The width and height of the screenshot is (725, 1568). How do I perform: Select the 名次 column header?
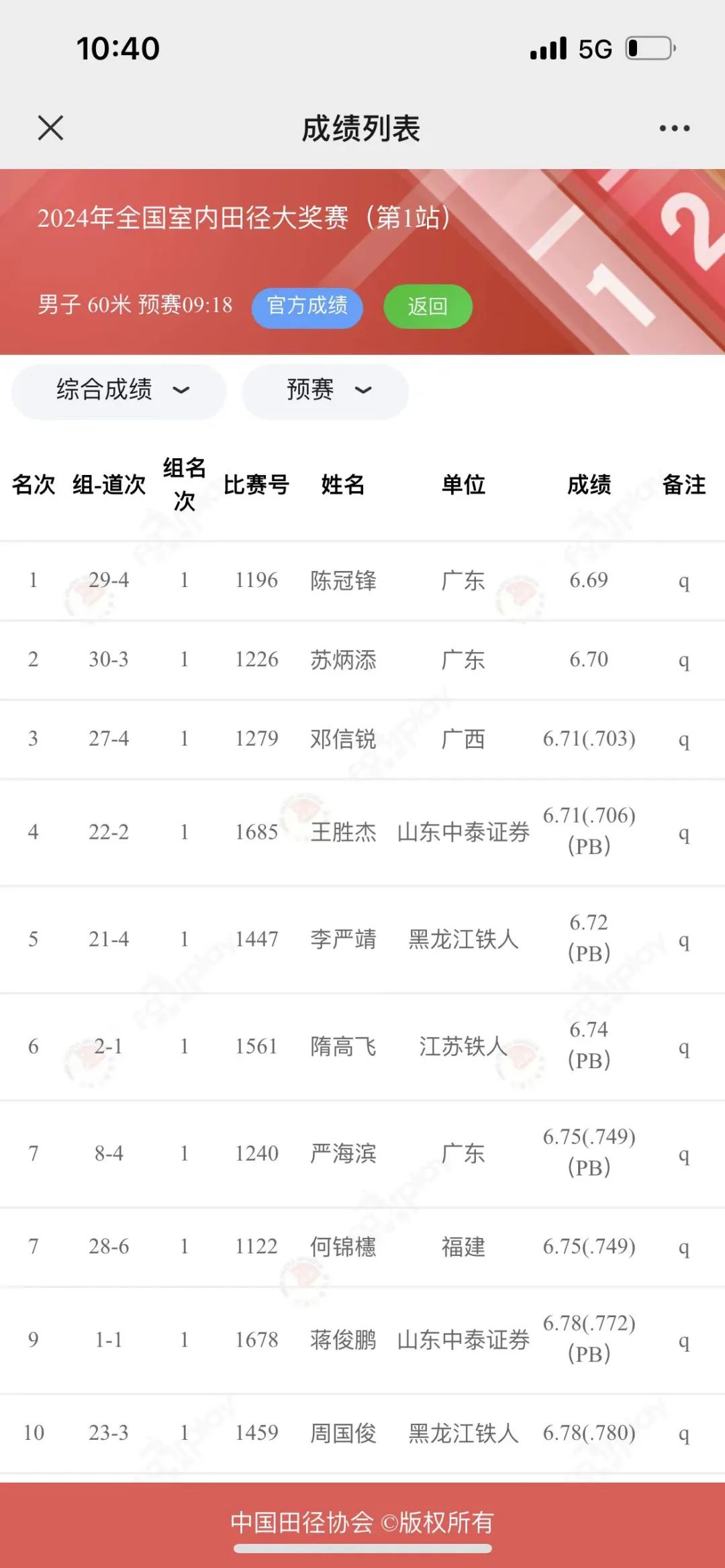coord(32,486)
